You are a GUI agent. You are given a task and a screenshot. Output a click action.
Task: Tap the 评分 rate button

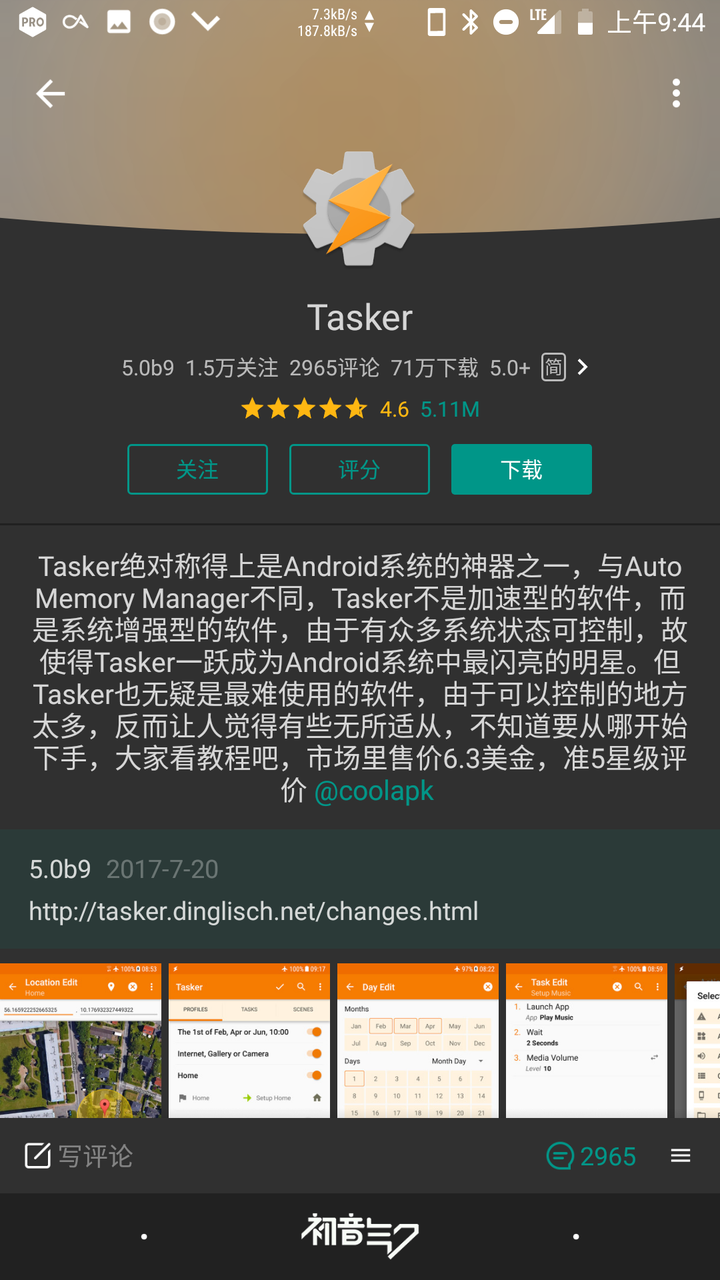tap(359, 469)
